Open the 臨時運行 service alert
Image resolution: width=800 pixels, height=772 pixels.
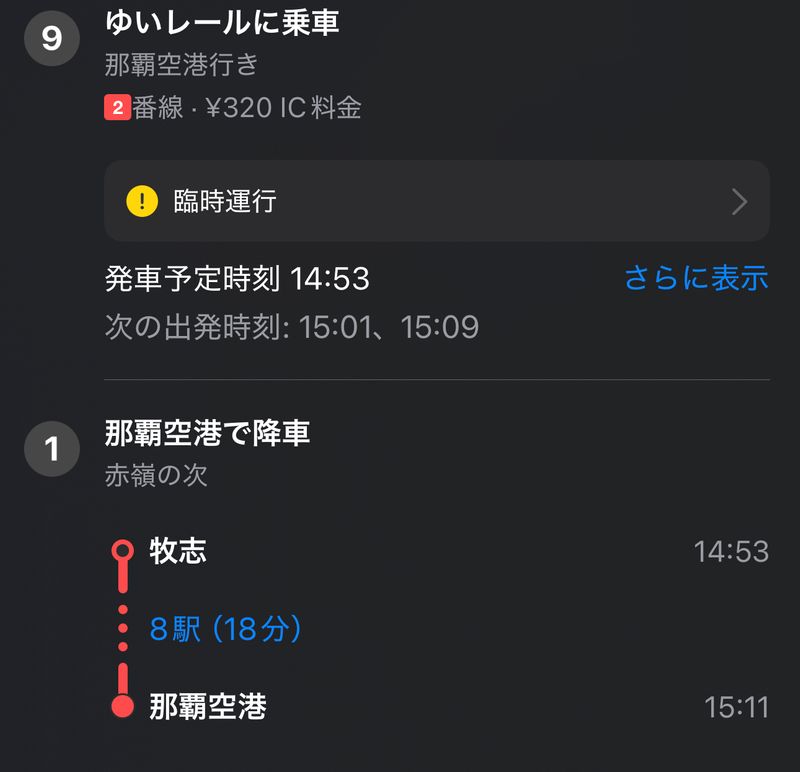tap(436, 202)
